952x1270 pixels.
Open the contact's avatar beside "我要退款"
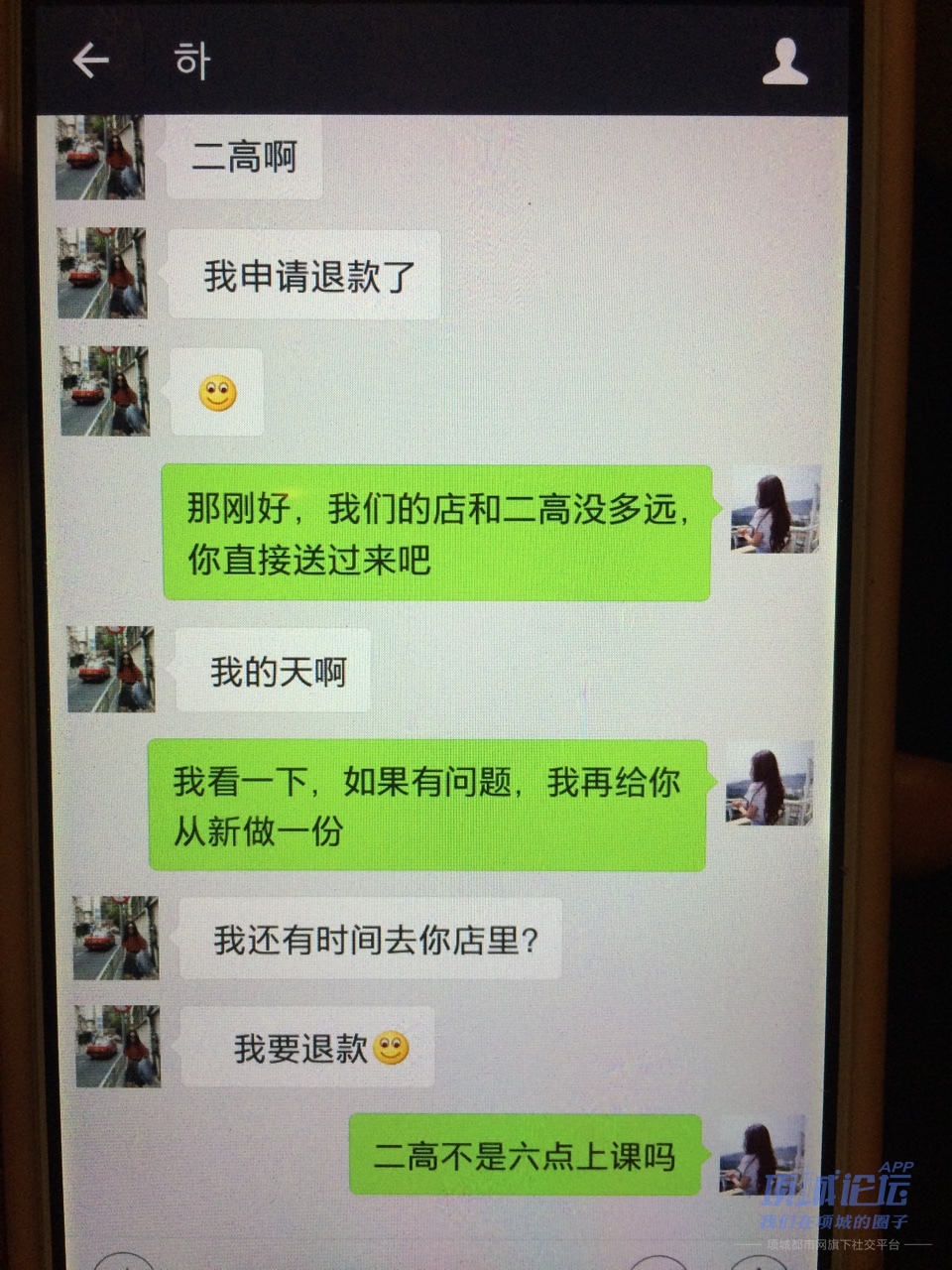[117, 1046]
